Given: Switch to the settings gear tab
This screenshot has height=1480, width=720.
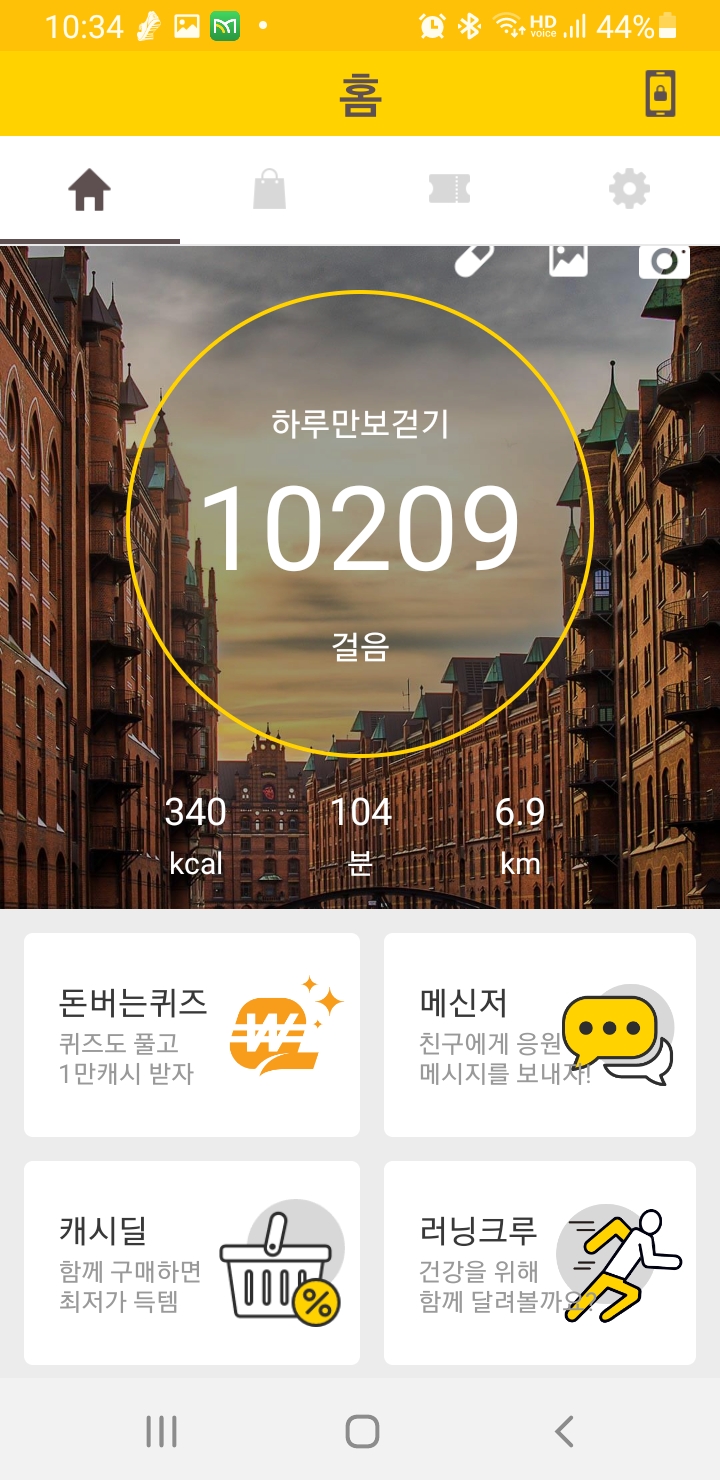Looking at the screenshot, I should [x=629, y=190].
